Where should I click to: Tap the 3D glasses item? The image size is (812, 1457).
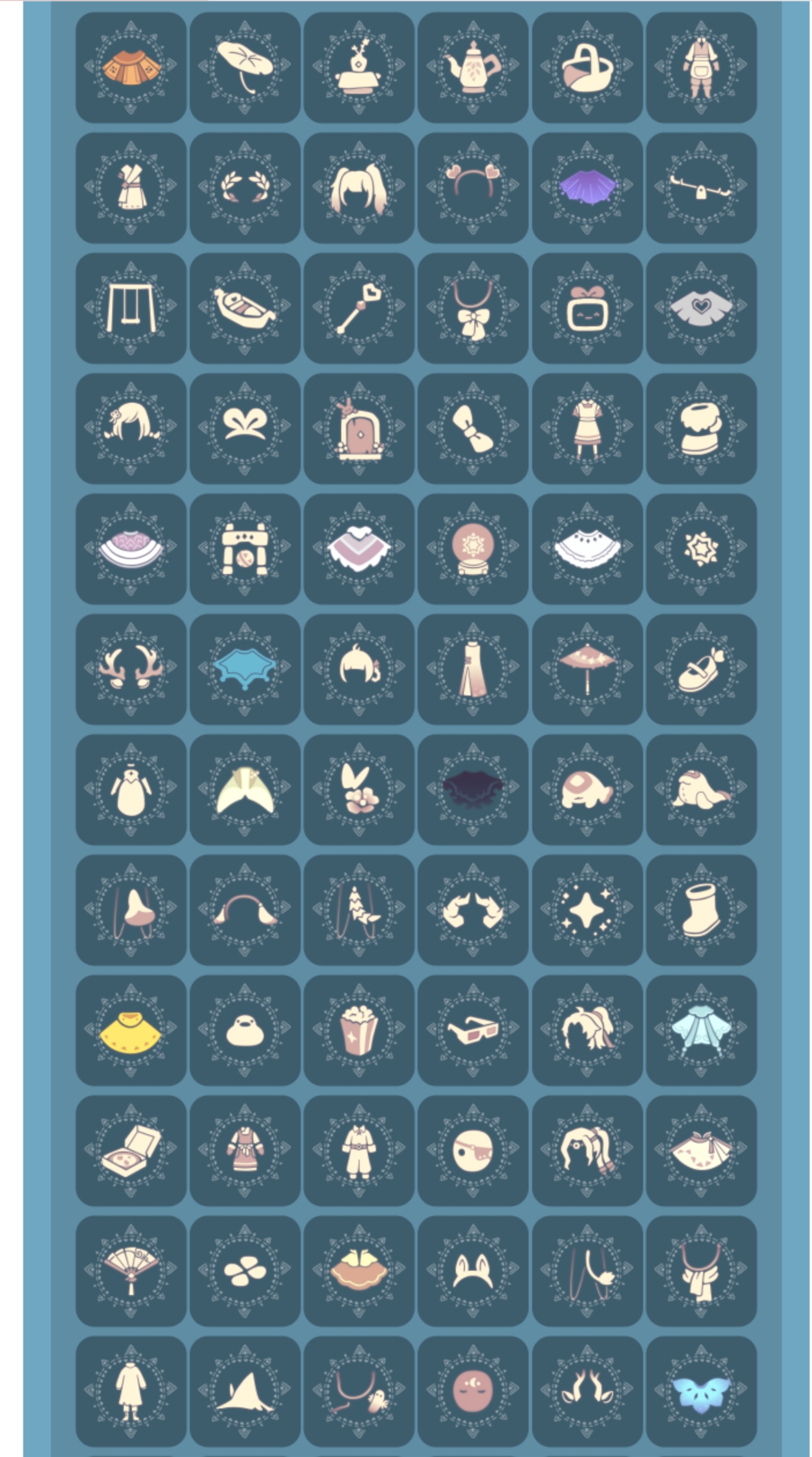(x=473, y=1030)
